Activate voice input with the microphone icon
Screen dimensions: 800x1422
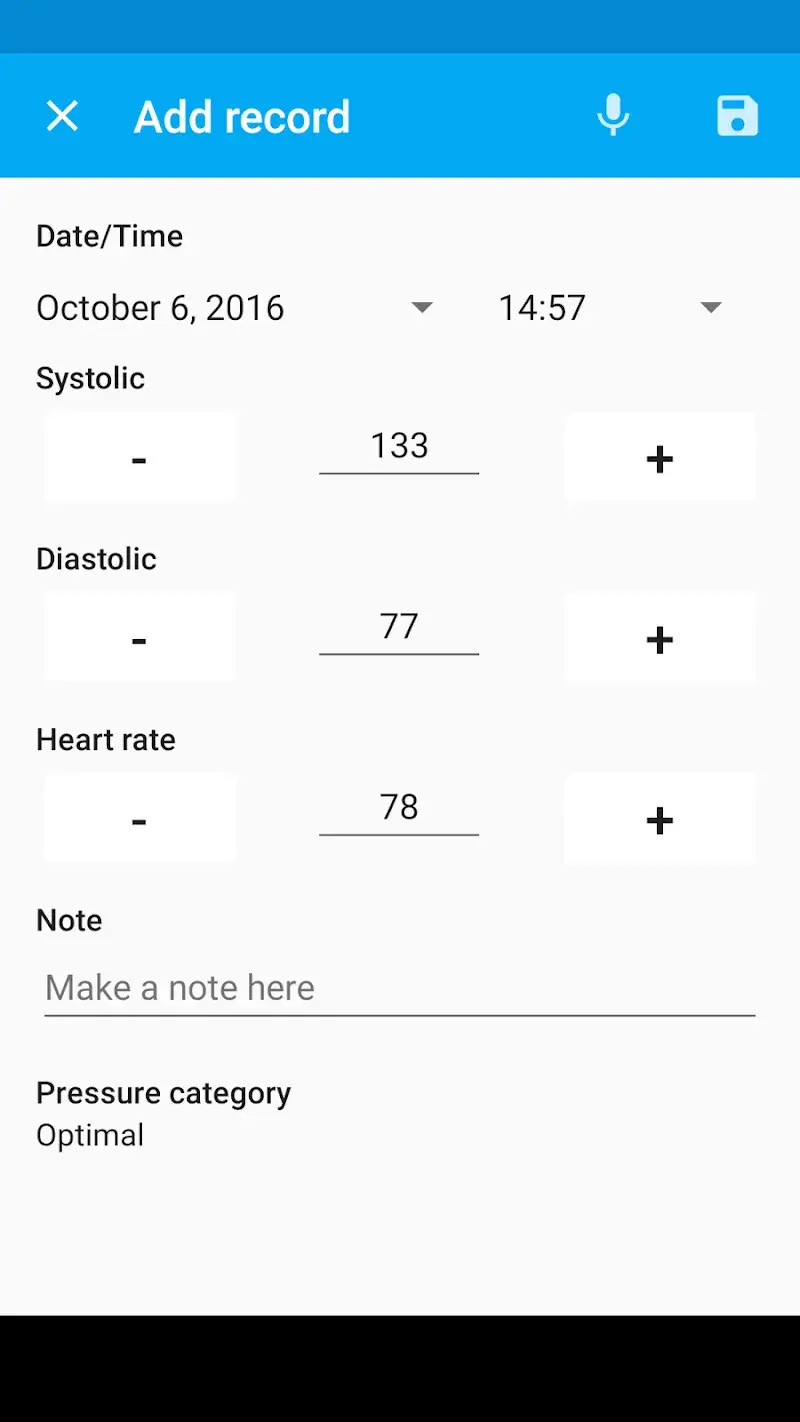[613, 115]
